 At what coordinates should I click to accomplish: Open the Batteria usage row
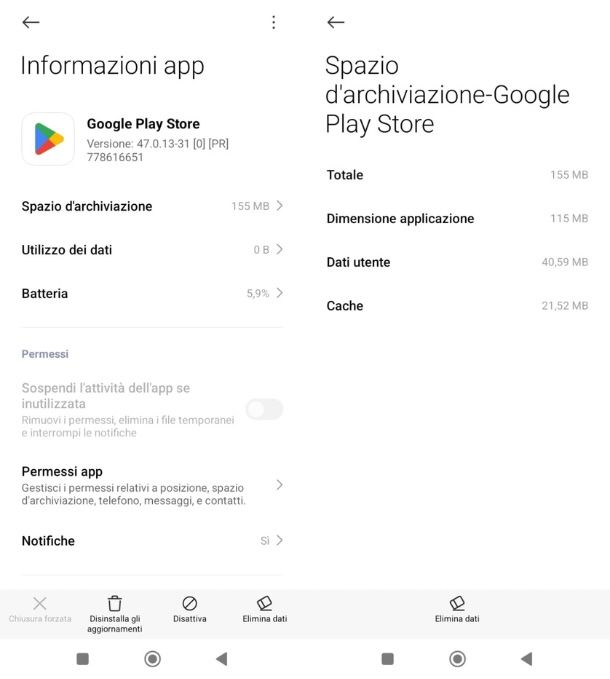(152, 294)
